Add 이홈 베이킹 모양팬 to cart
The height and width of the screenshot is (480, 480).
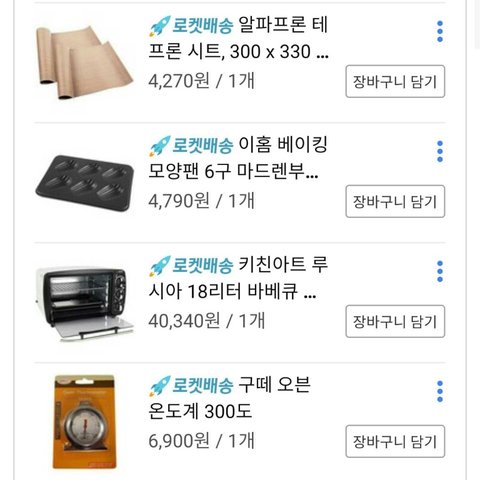[395, 201]
